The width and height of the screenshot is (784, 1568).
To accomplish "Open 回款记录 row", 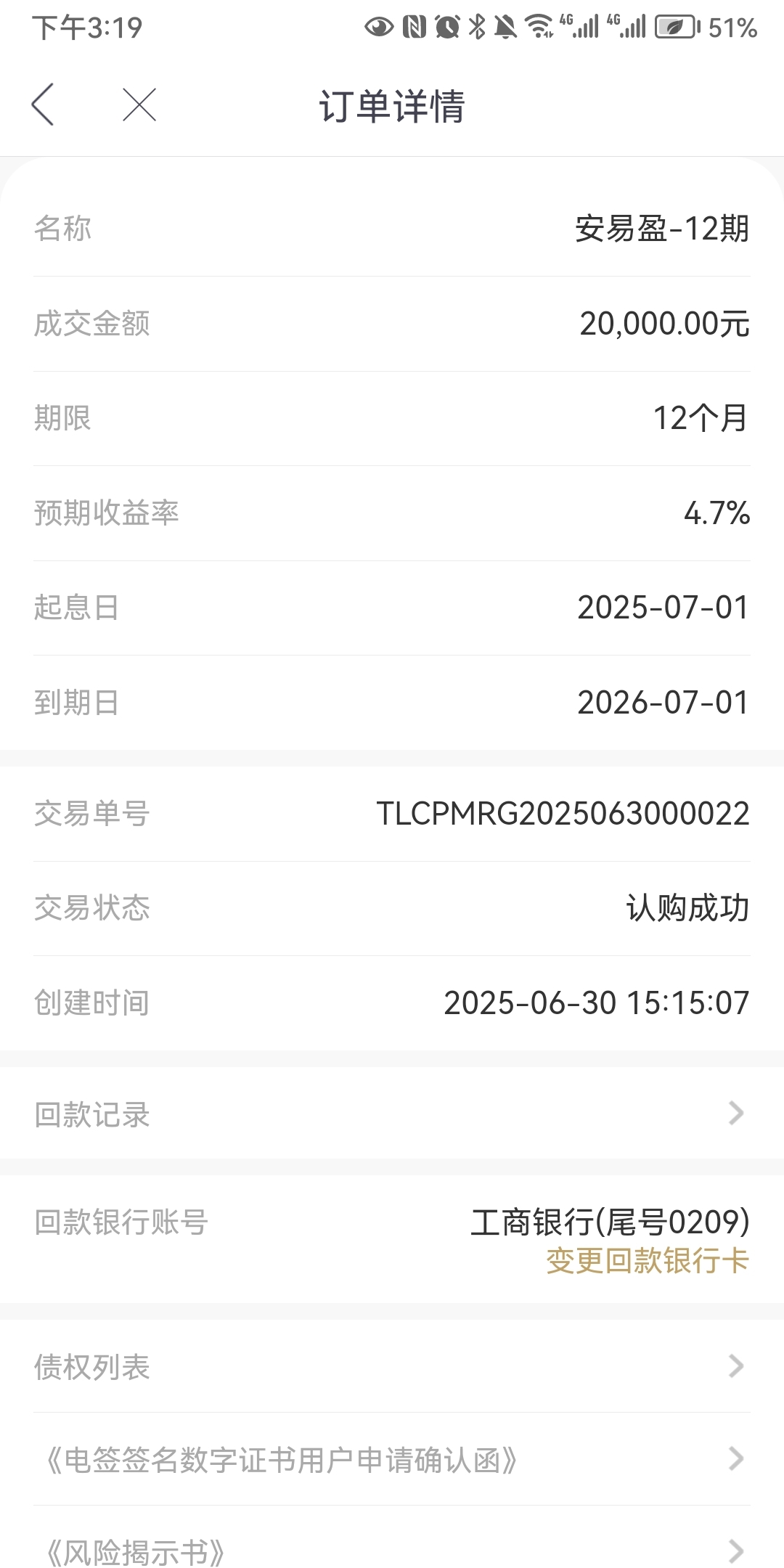I will (x=392, y=1114).
